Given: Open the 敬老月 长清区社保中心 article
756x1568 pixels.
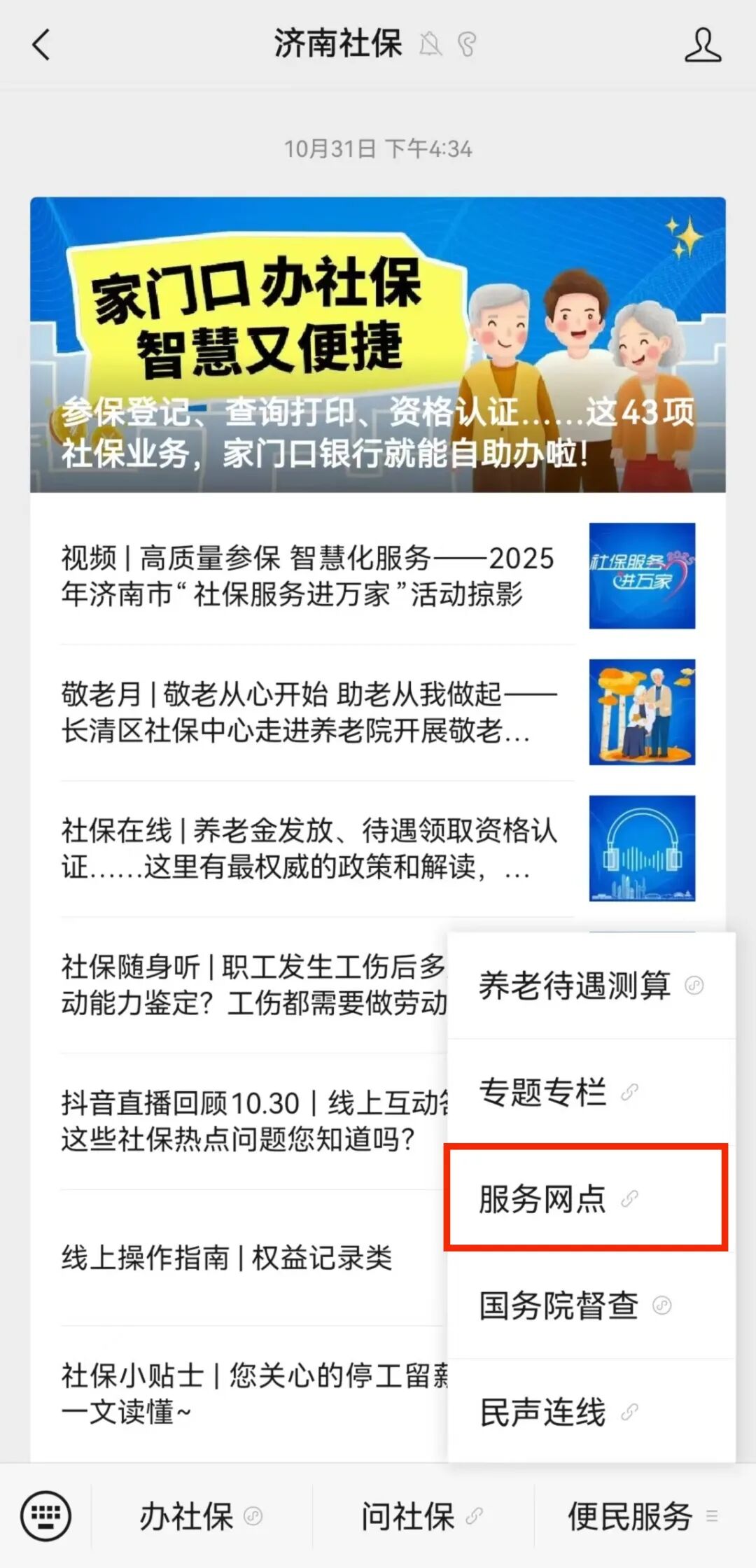Looking at the screenshot, I should click(308, 712).
